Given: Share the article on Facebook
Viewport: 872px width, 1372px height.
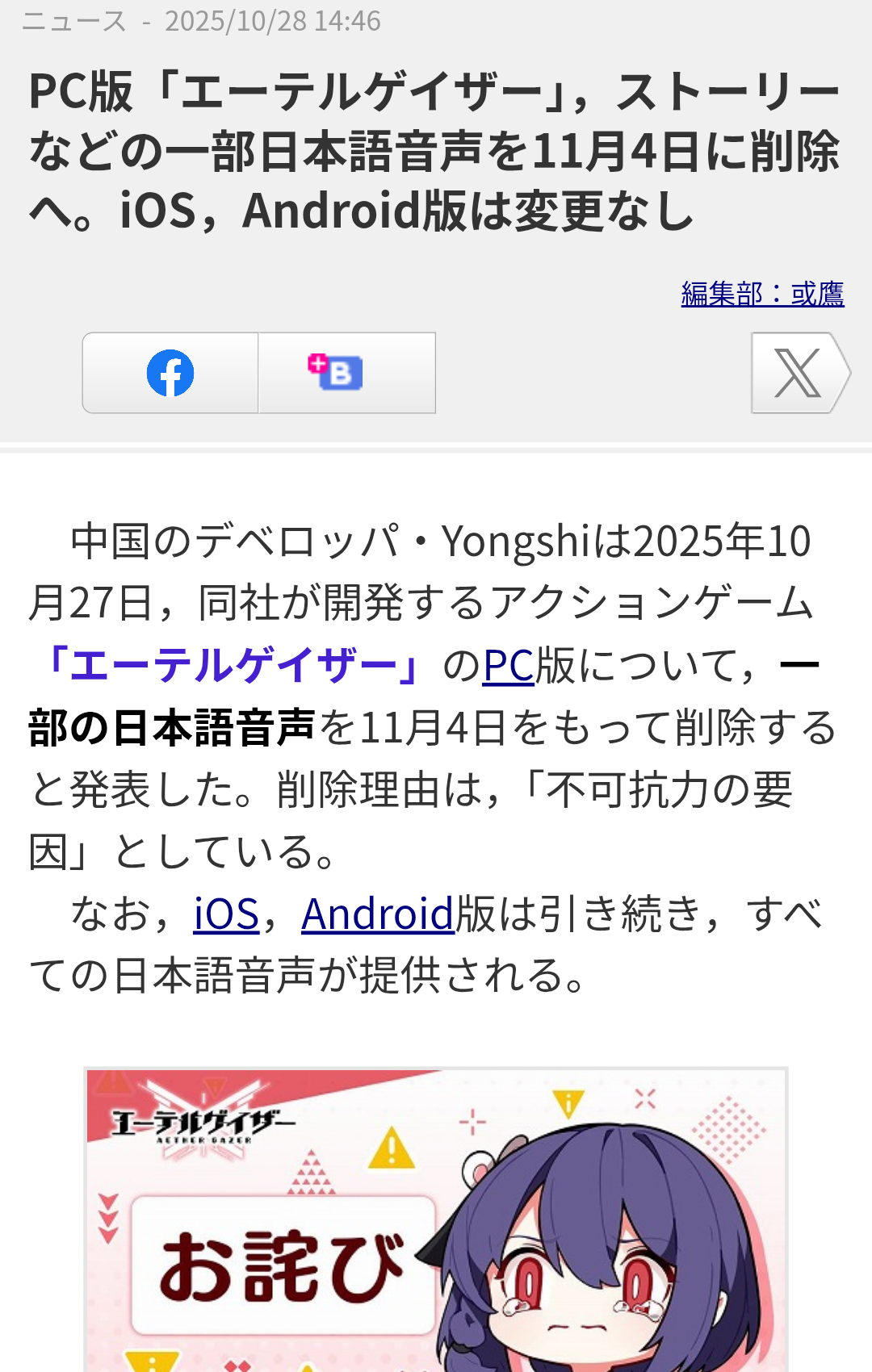Looking at the screenshot, I should 170,373.
